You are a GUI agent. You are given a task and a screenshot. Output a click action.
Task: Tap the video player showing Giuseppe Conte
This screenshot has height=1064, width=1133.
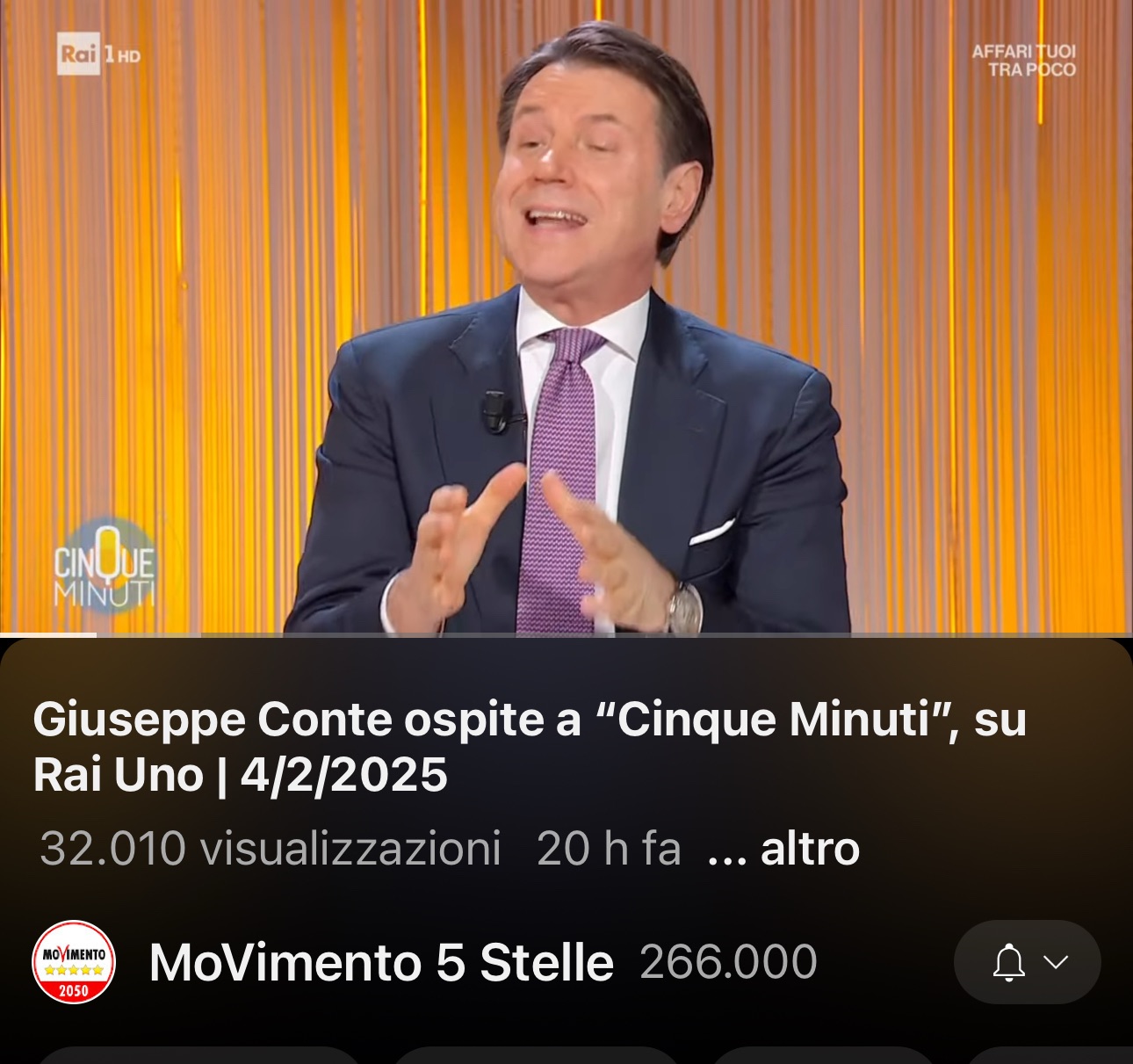[x=566, y=316]
